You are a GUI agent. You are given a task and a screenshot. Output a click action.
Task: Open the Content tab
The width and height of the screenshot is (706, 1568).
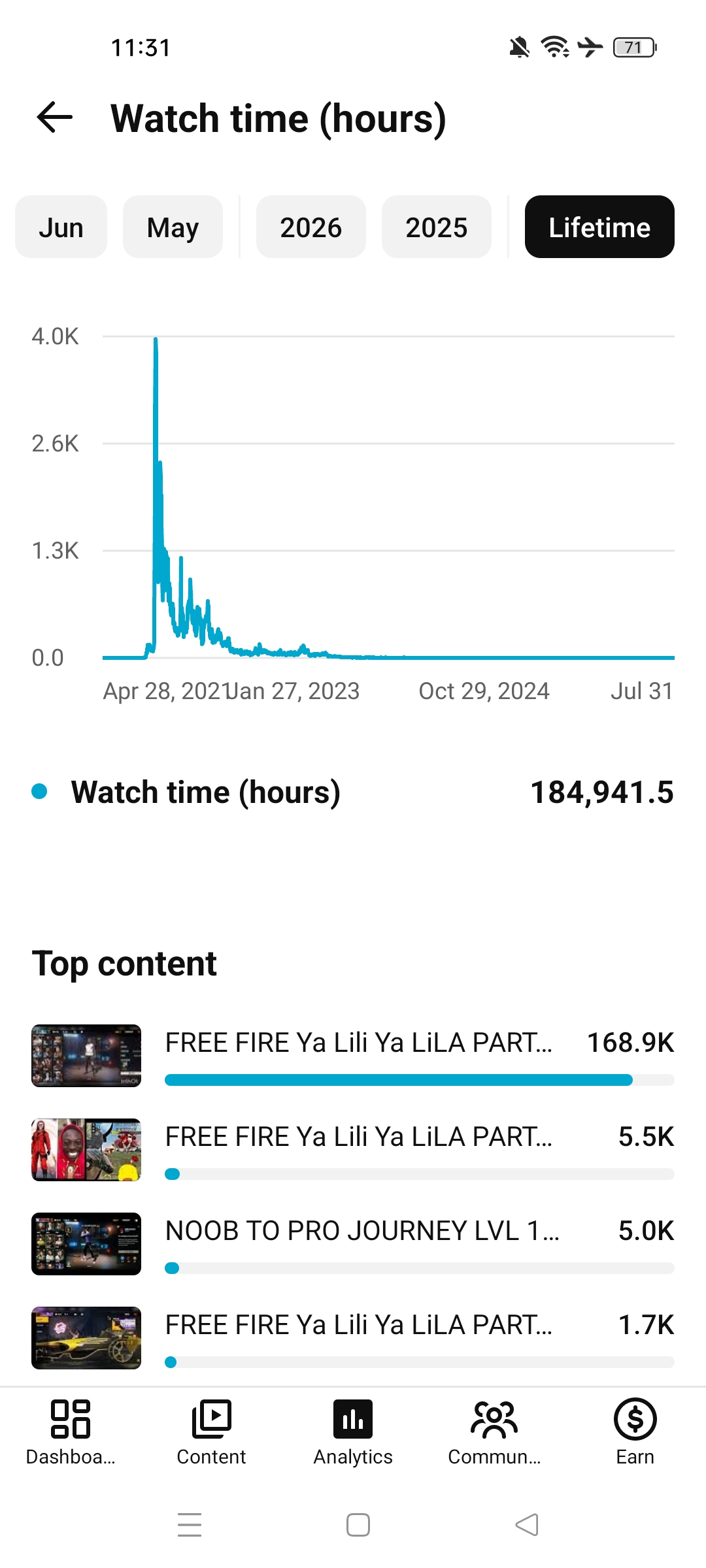211,1432
